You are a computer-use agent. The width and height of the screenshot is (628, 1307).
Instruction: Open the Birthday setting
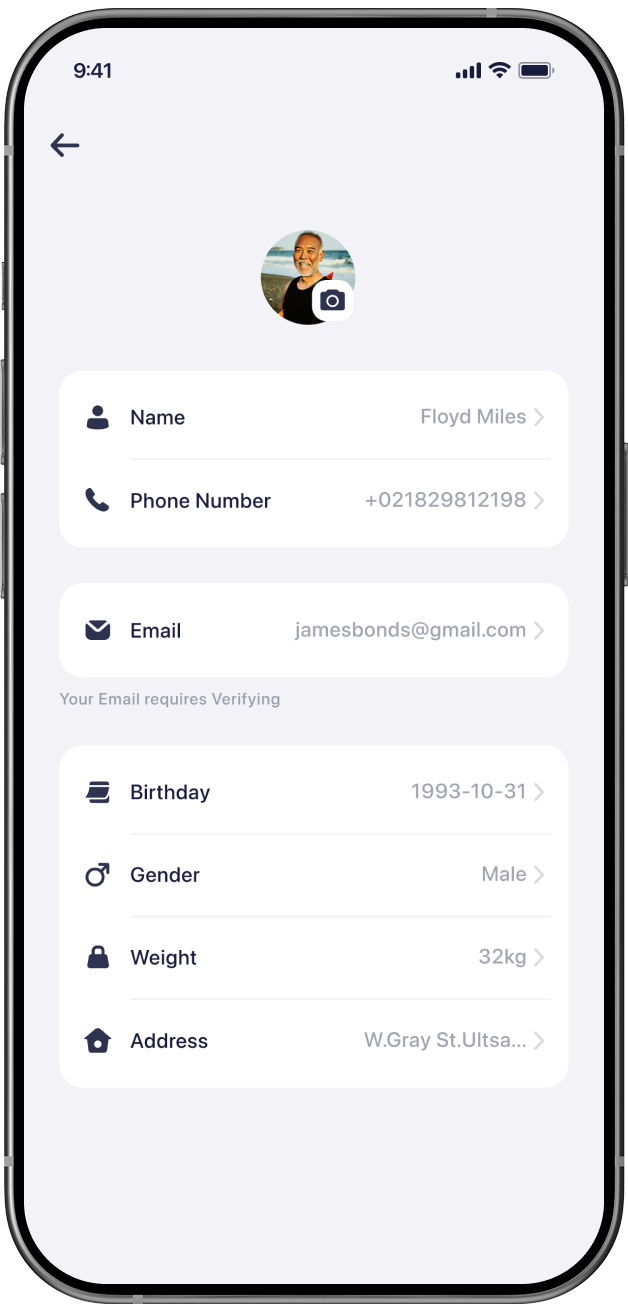[314, 792]
